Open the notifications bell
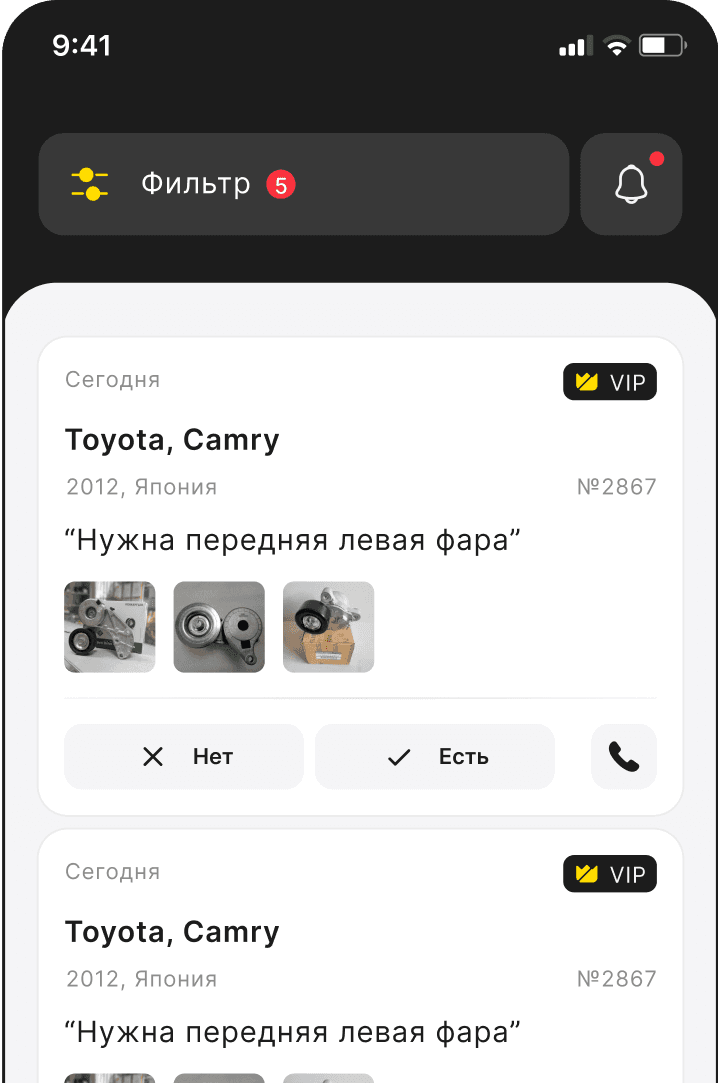This screenshot has width=718, height=1083. pyautogui.click(x=631, y=185)
